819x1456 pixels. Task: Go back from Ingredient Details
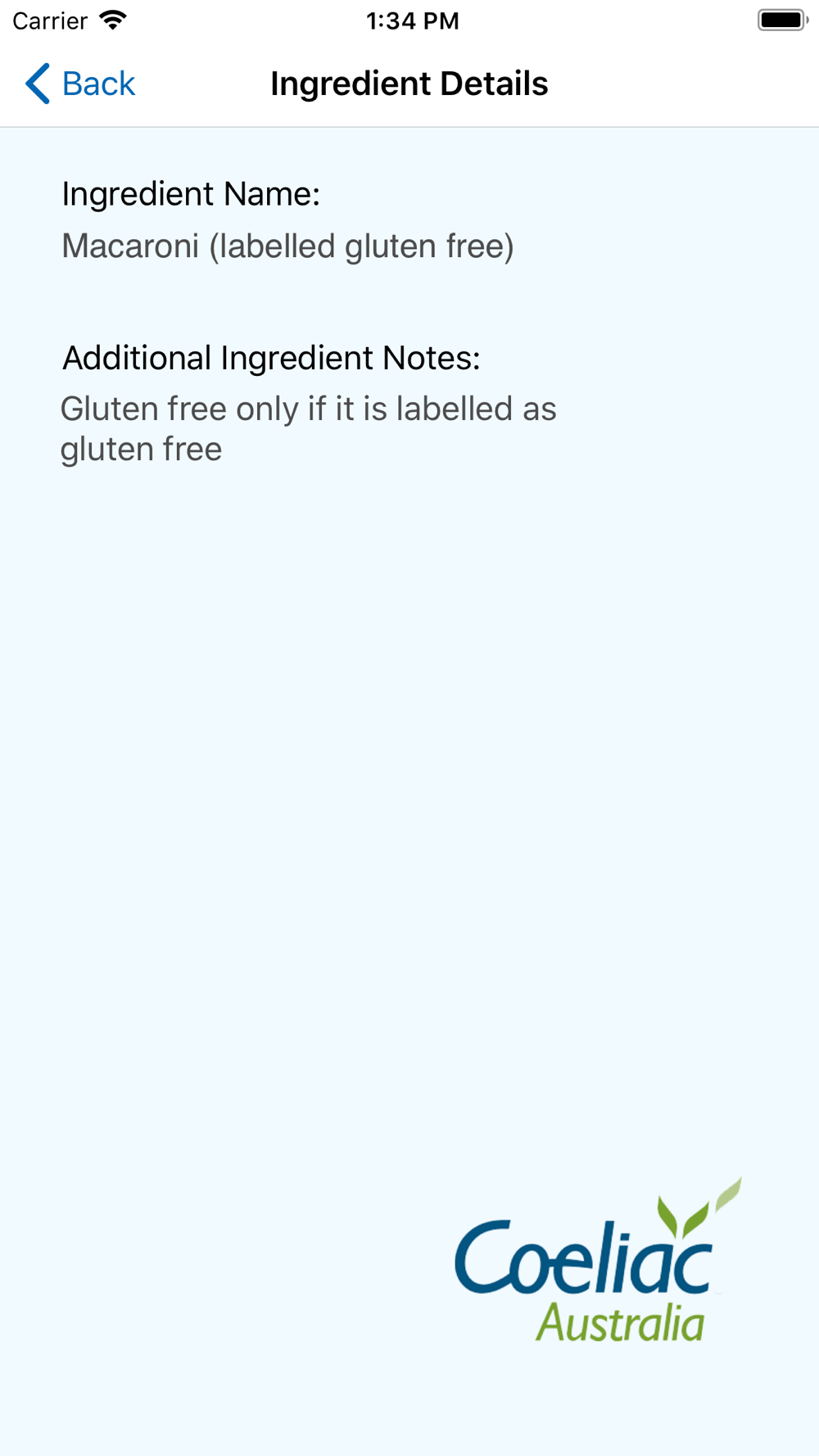click(x=80, y=84)
